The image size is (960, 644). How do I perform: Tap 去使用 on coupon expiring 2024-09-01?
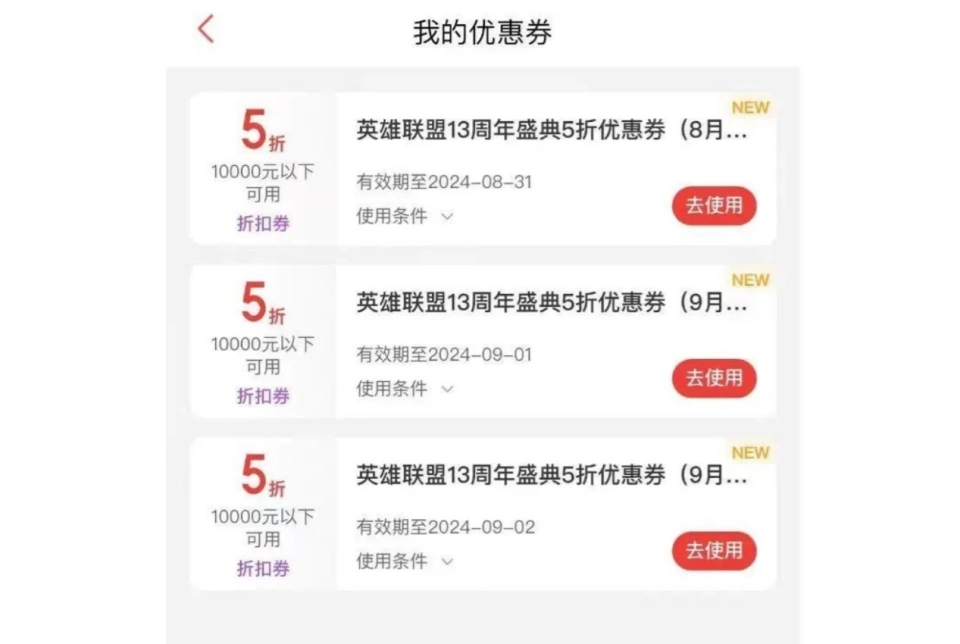[x=714, y=378]
